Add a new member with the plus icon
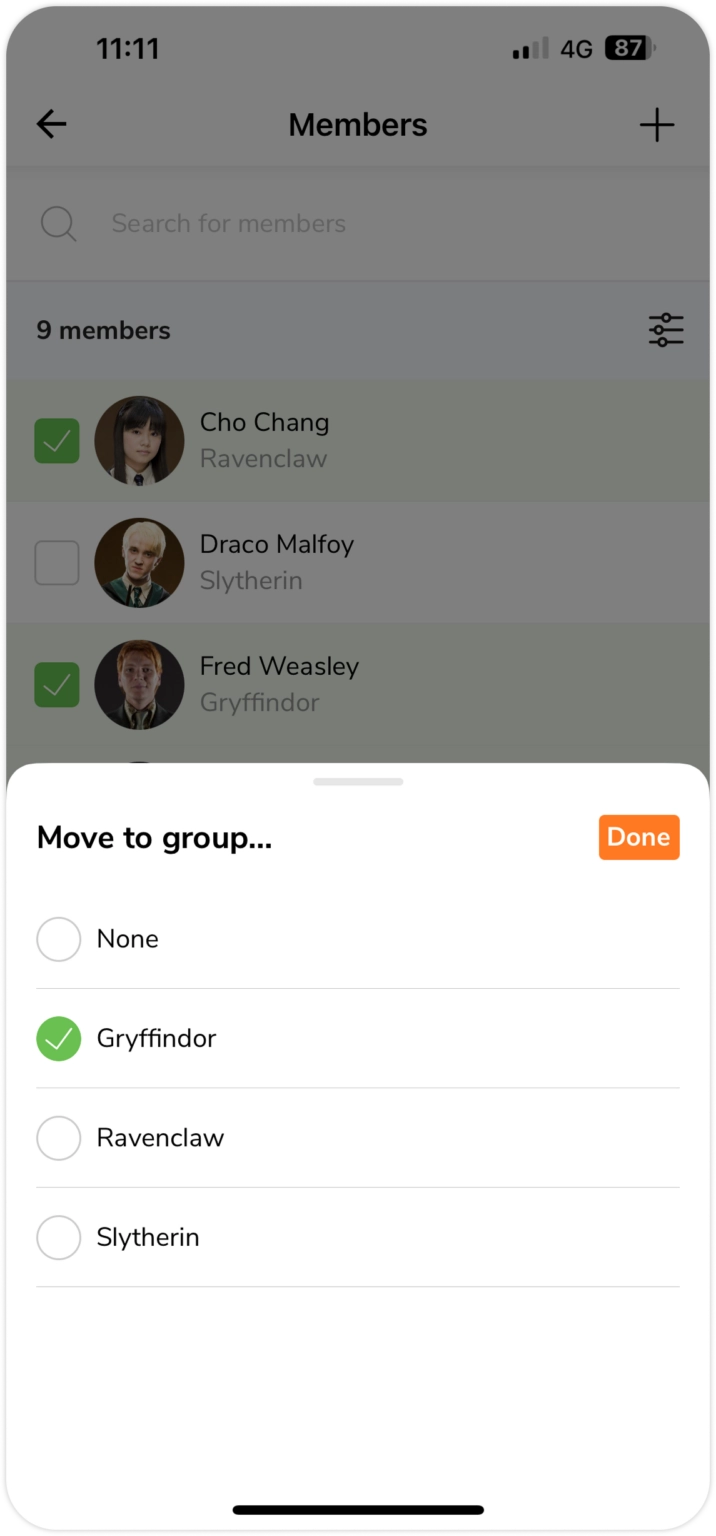The height and width of the screenshot is (1536, 716). click(x=656, y=125)
